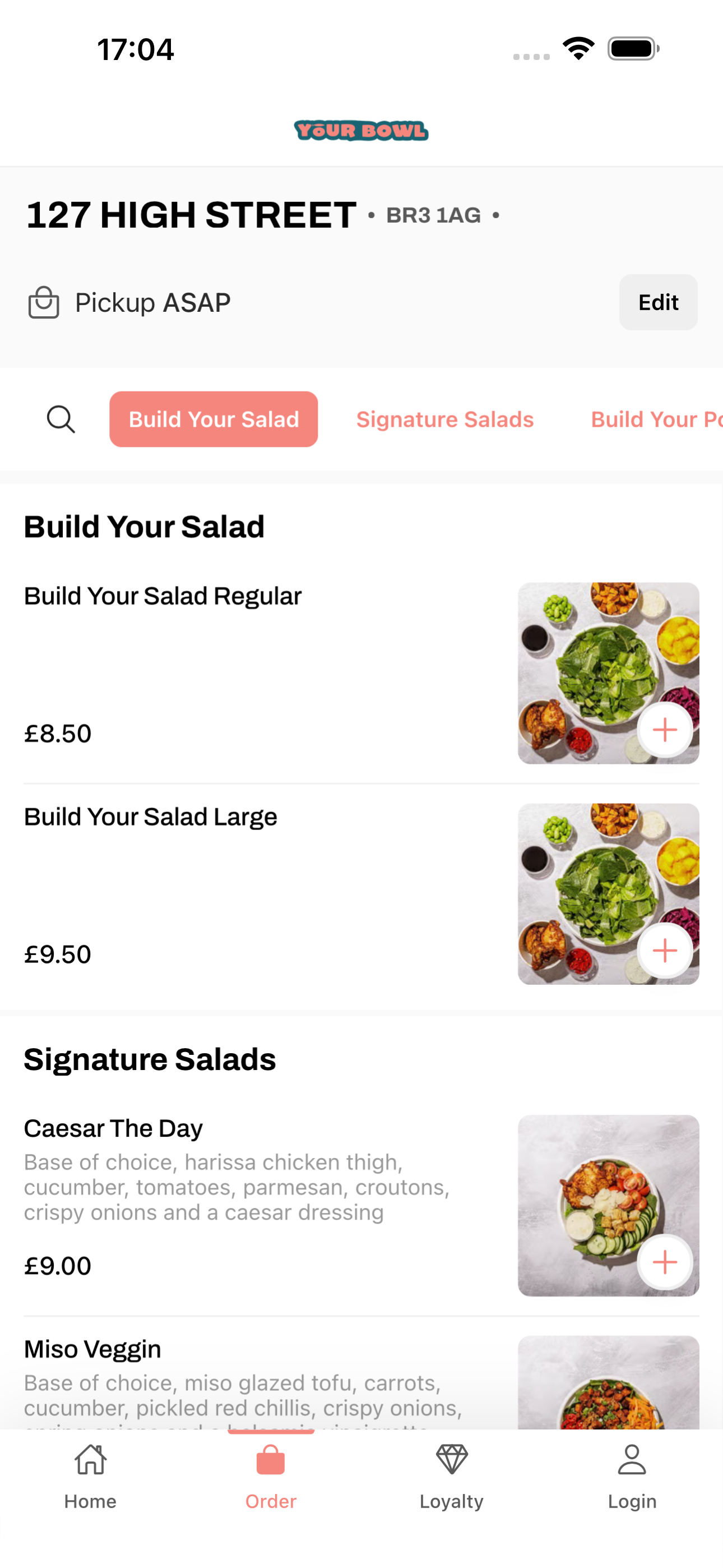Image resolution: width=723 pixels, height=1568 pixels.
Task: Open the Loyalty tab
Action: point(452,1477)
